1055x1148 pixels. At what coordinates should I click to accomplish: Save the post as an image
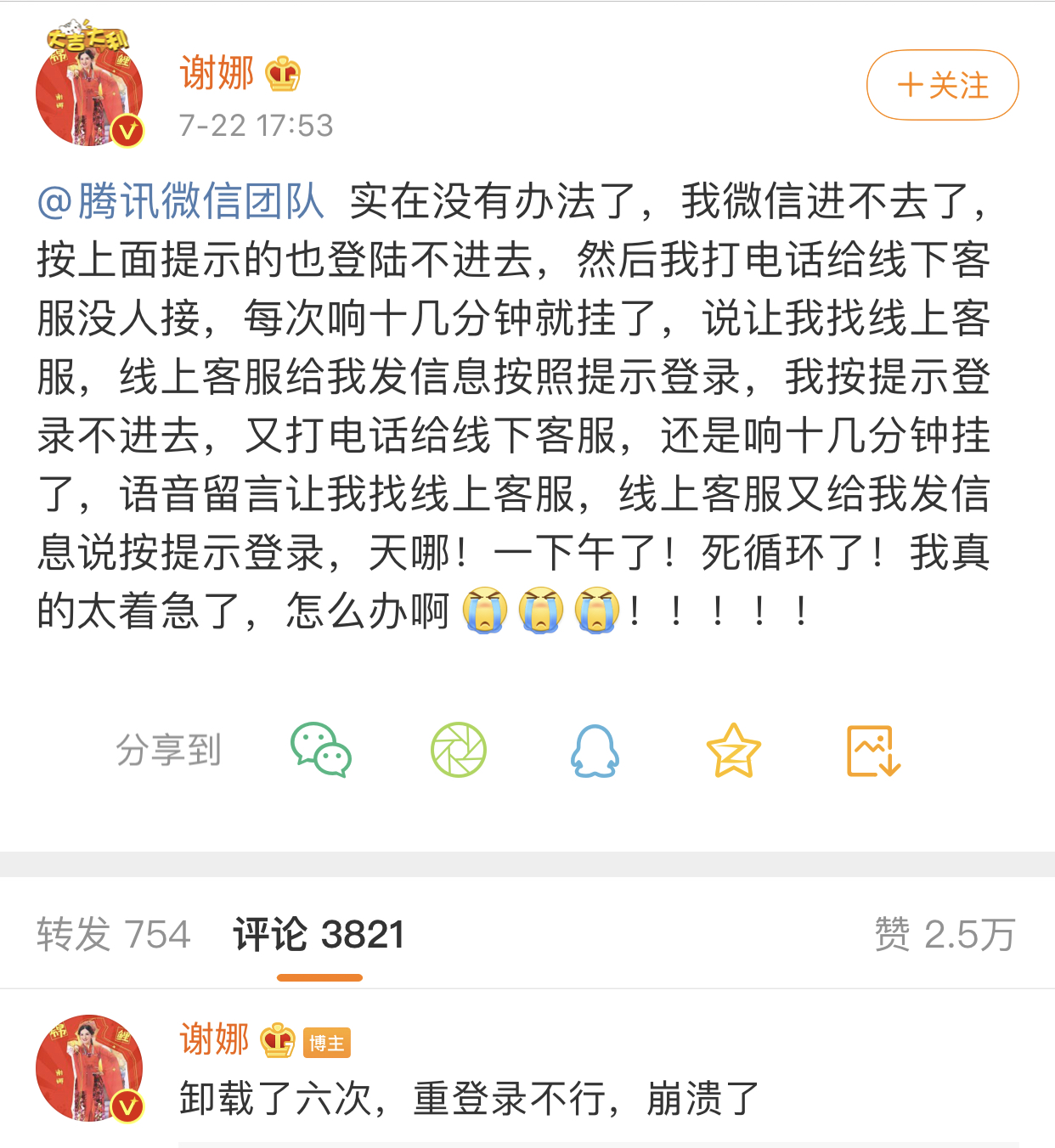point(872,750)
